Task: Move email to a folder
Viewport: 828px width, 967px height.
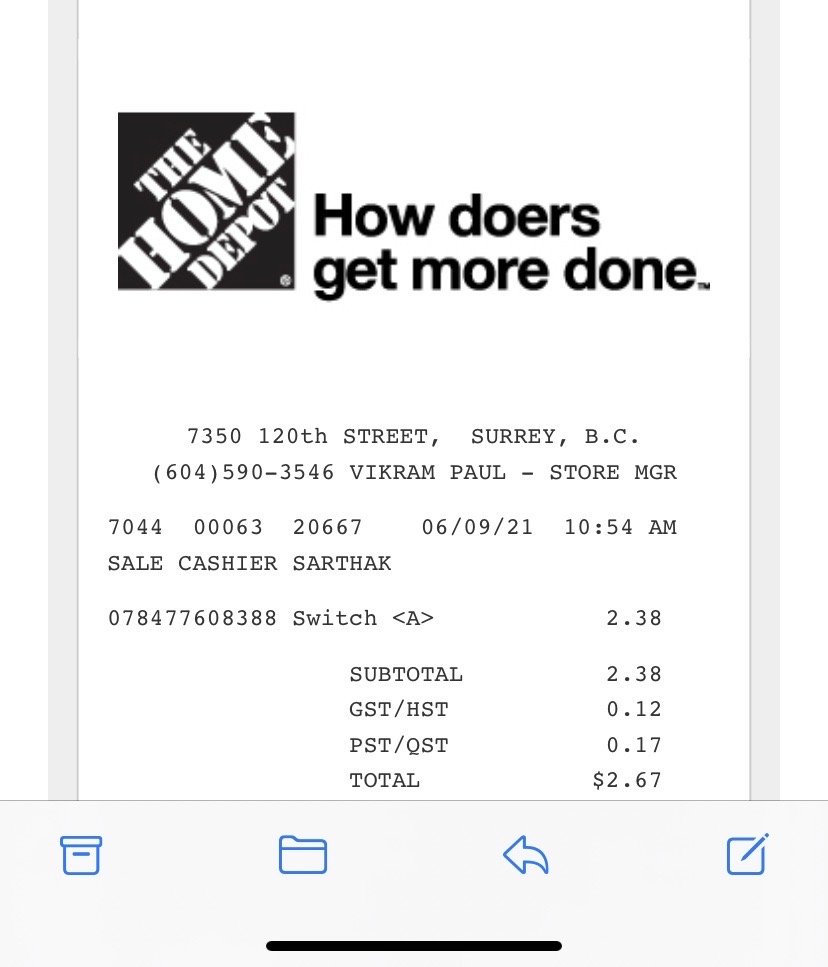Action: (303, 855)
